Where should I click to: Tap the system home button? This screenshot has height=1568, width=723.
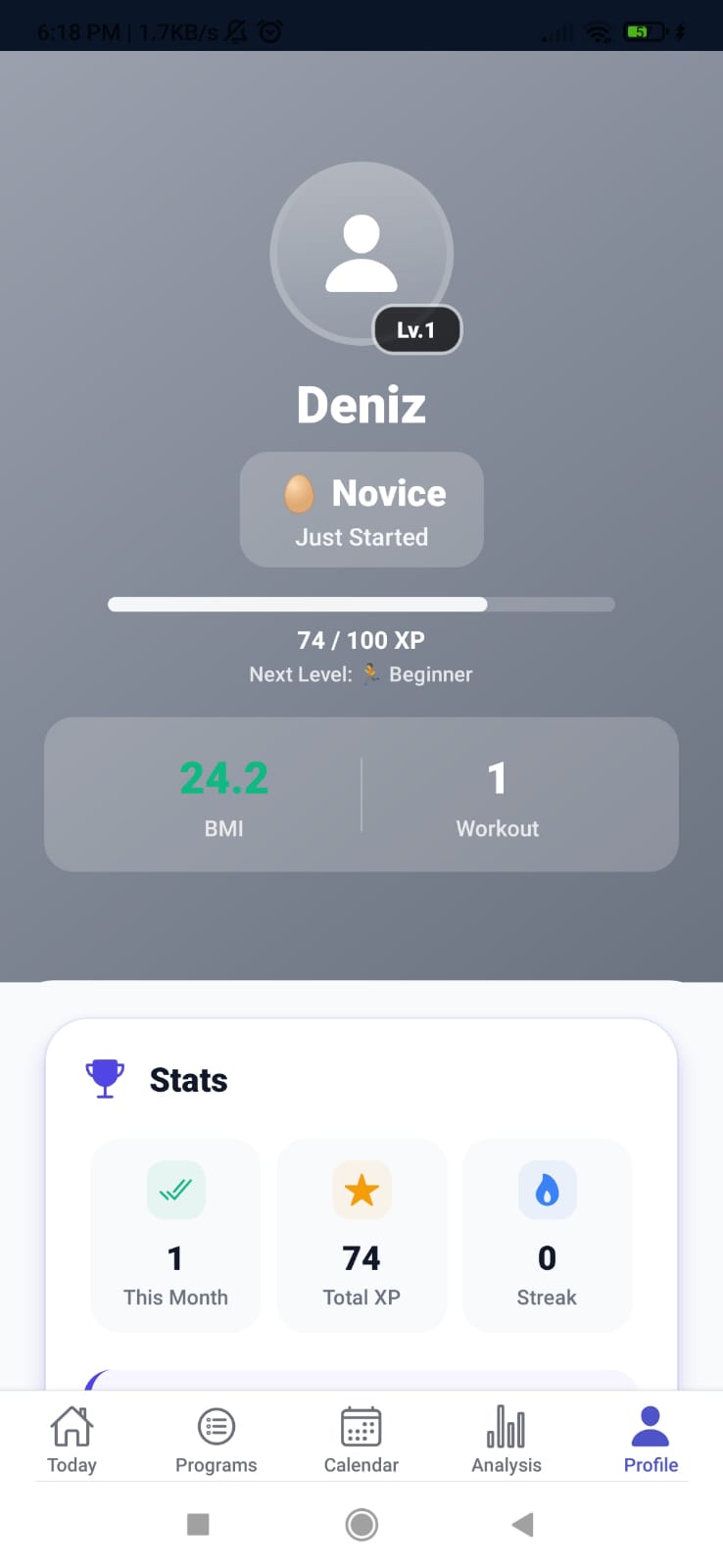tap(361, 1524)
